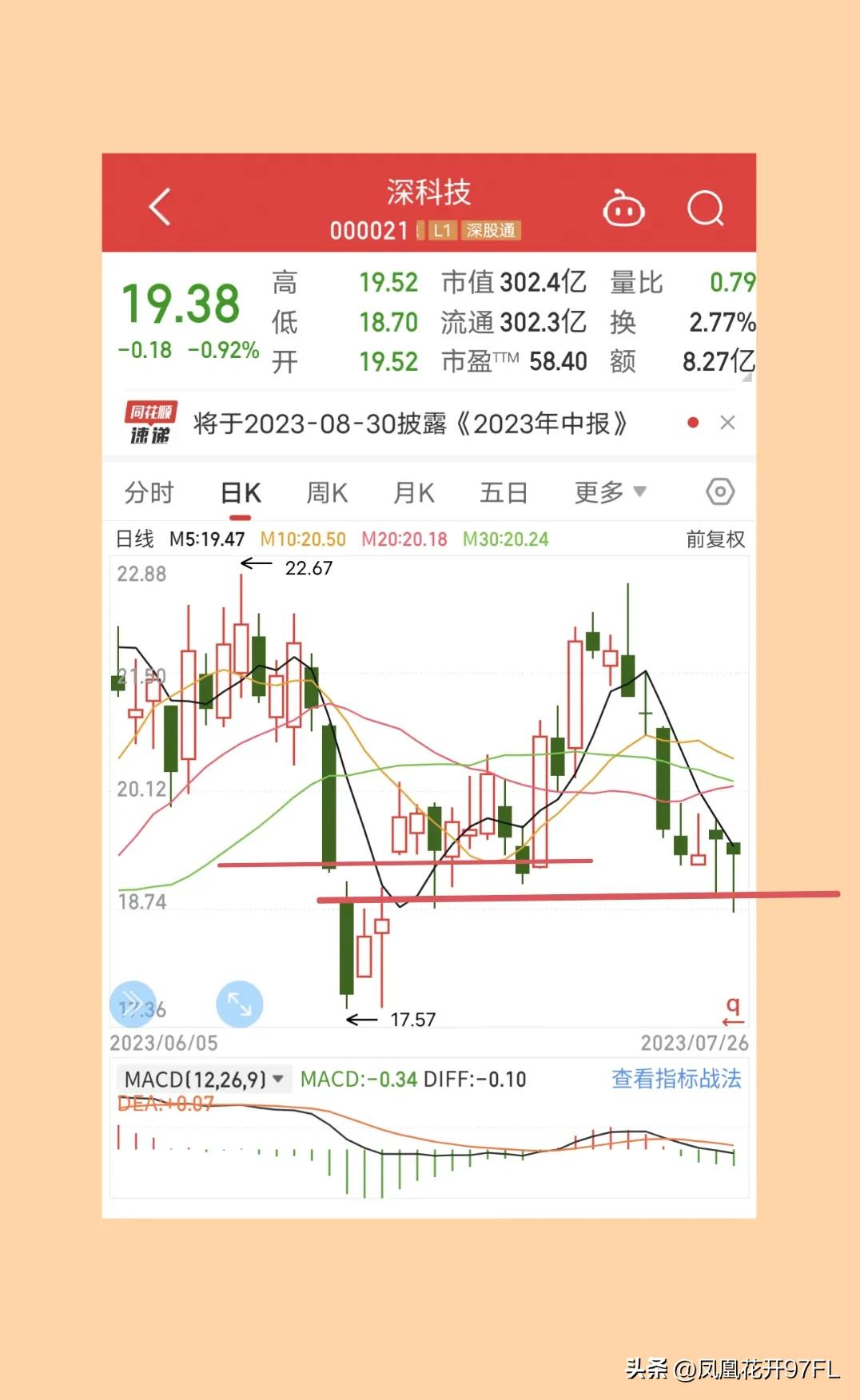860x1400 pixels.
Task: Tap the L1 quote level badge
Action: [x=441, y=231]
